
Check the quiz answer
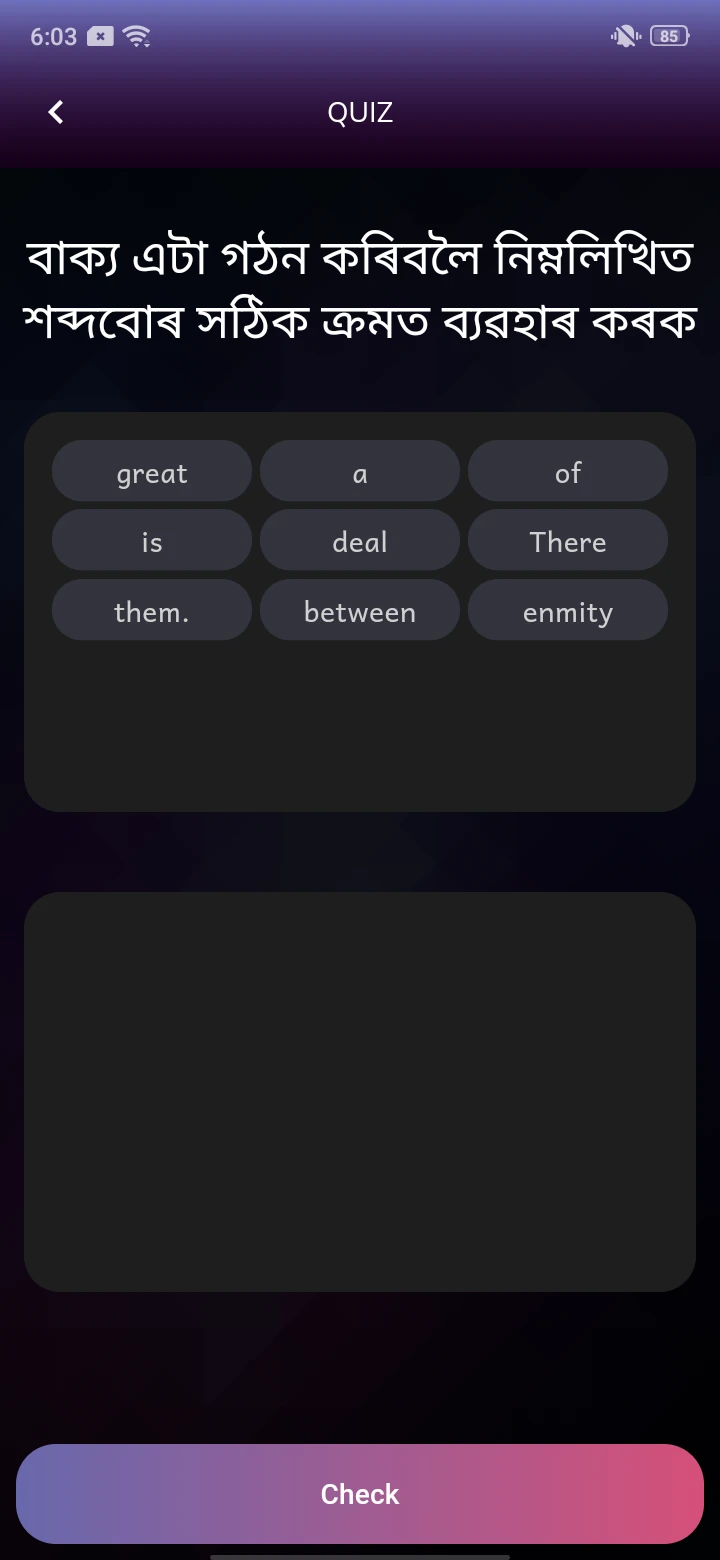tap(360, 1494)
